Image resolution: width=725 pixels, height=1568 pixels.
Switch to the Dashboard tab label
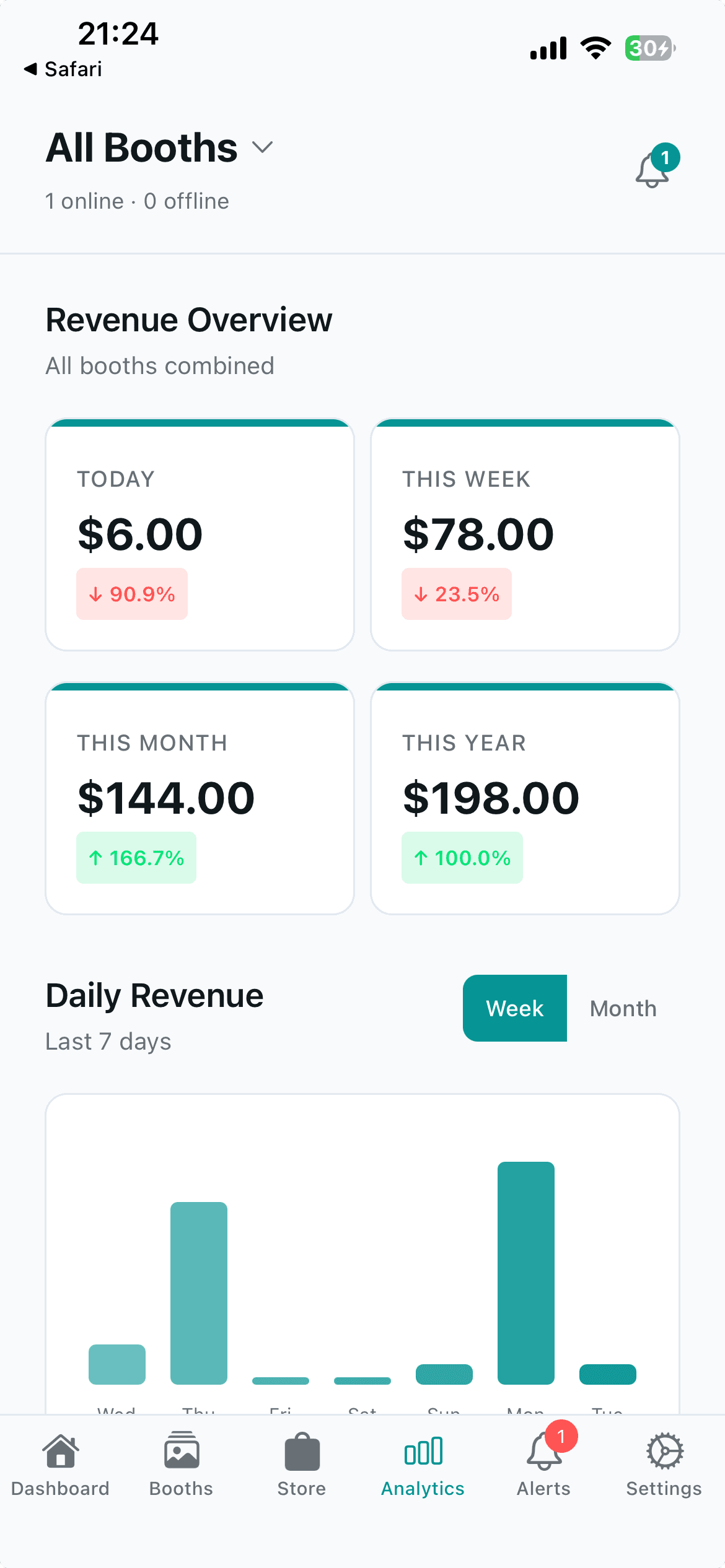pos(61,1489)
